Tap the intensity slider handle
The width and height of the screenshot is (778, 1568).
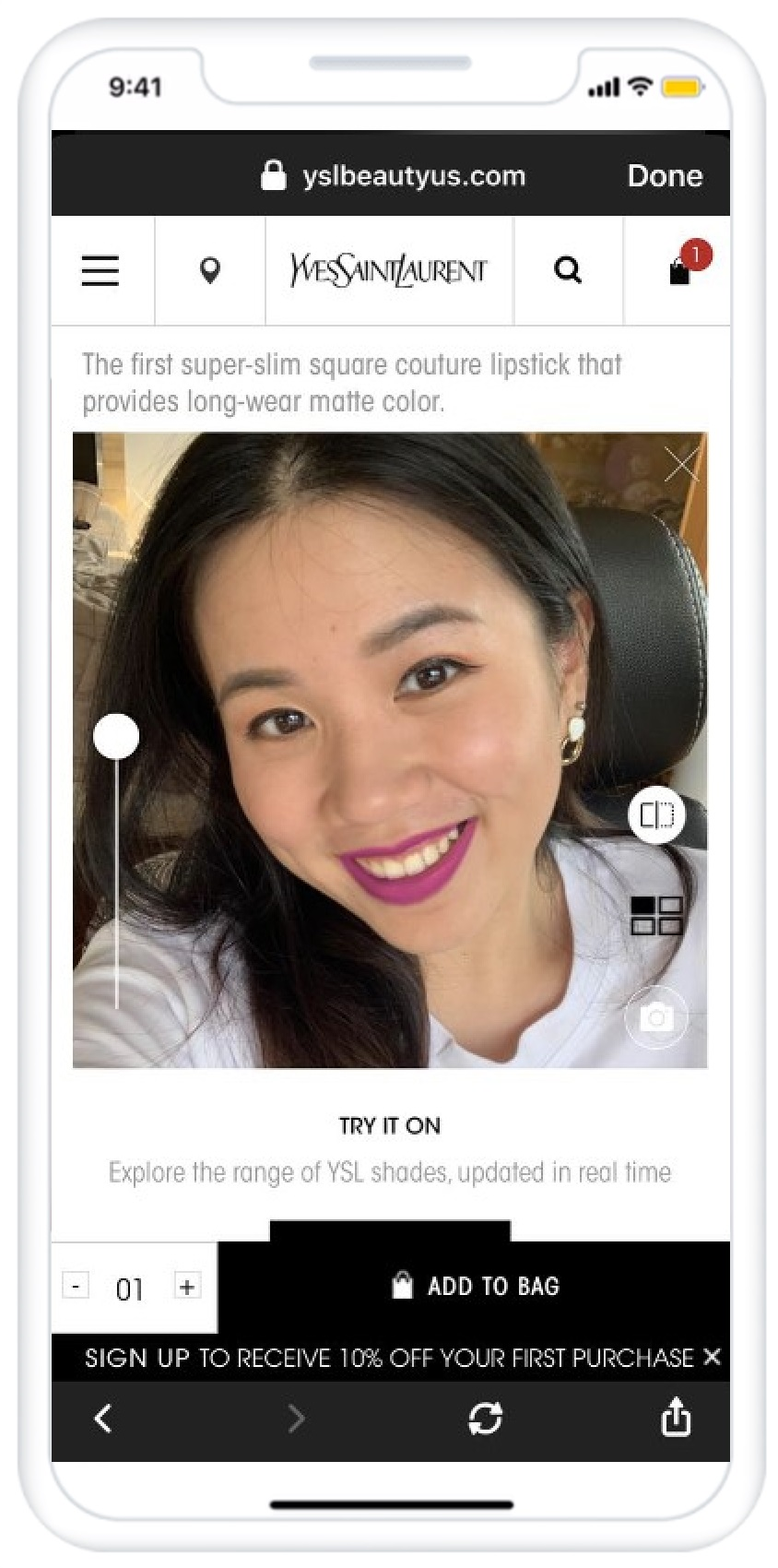(116, 737)
